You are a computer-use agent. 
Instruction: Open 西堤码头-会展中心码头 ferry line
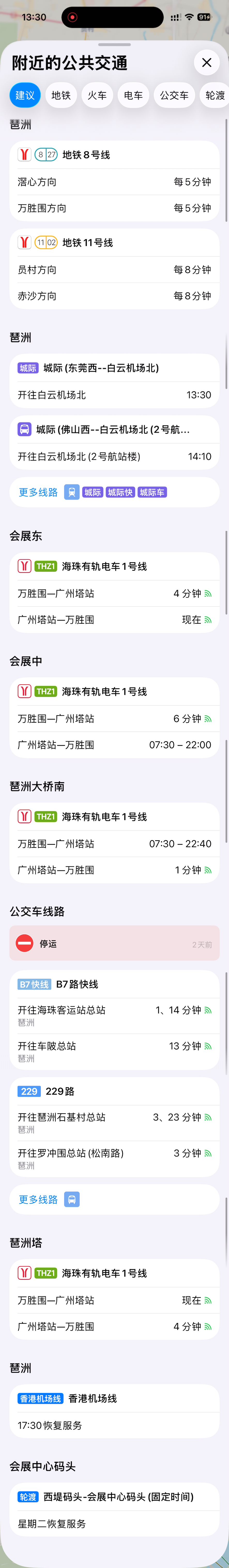pos(114,1497)
